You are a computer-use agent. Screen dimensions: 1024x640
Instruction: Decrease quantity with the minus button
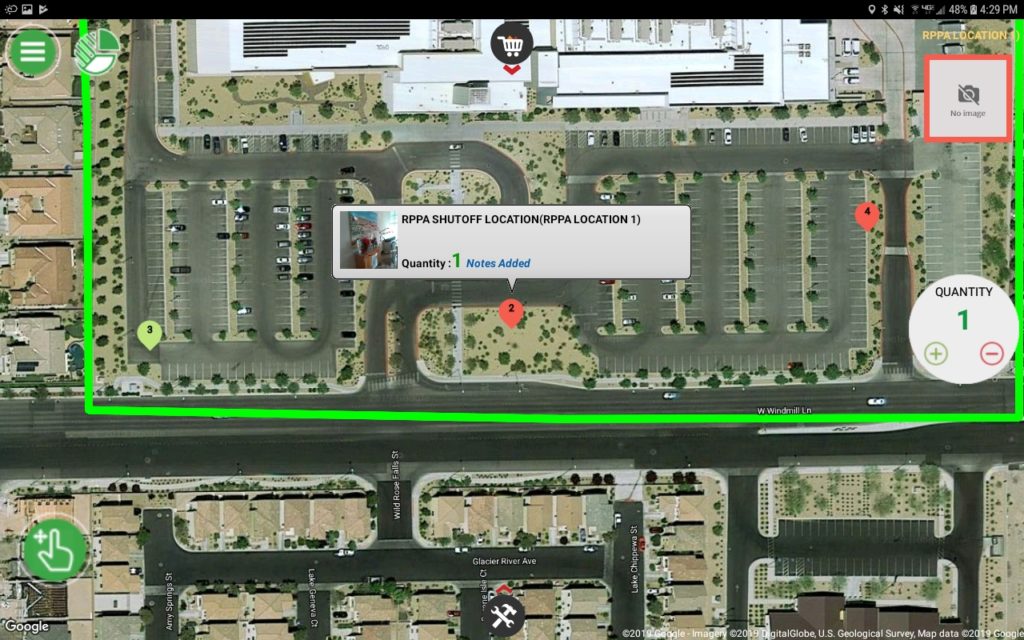(991, 353)
